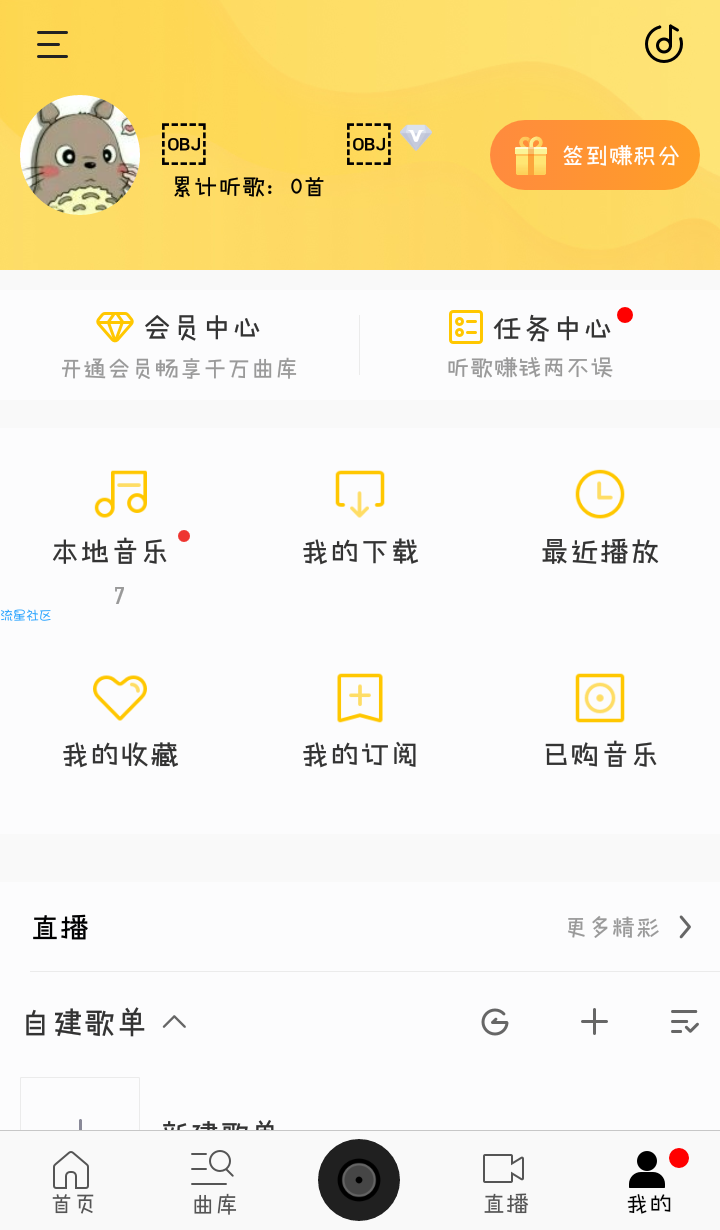Collapse the 自建歌单 playlist section

(x=175, y=1022)
